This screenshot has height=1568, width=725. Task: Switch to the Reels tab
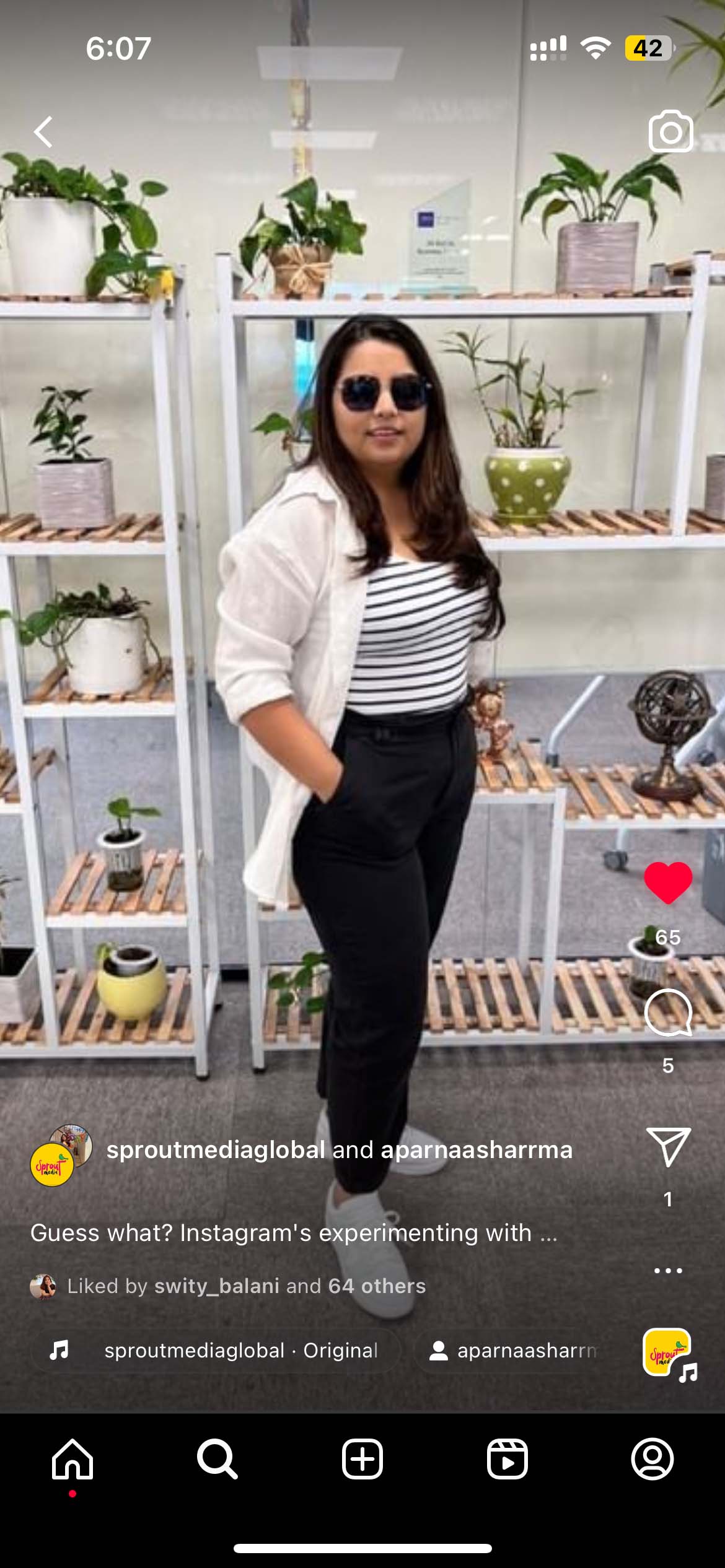[x=507, y=1460]
